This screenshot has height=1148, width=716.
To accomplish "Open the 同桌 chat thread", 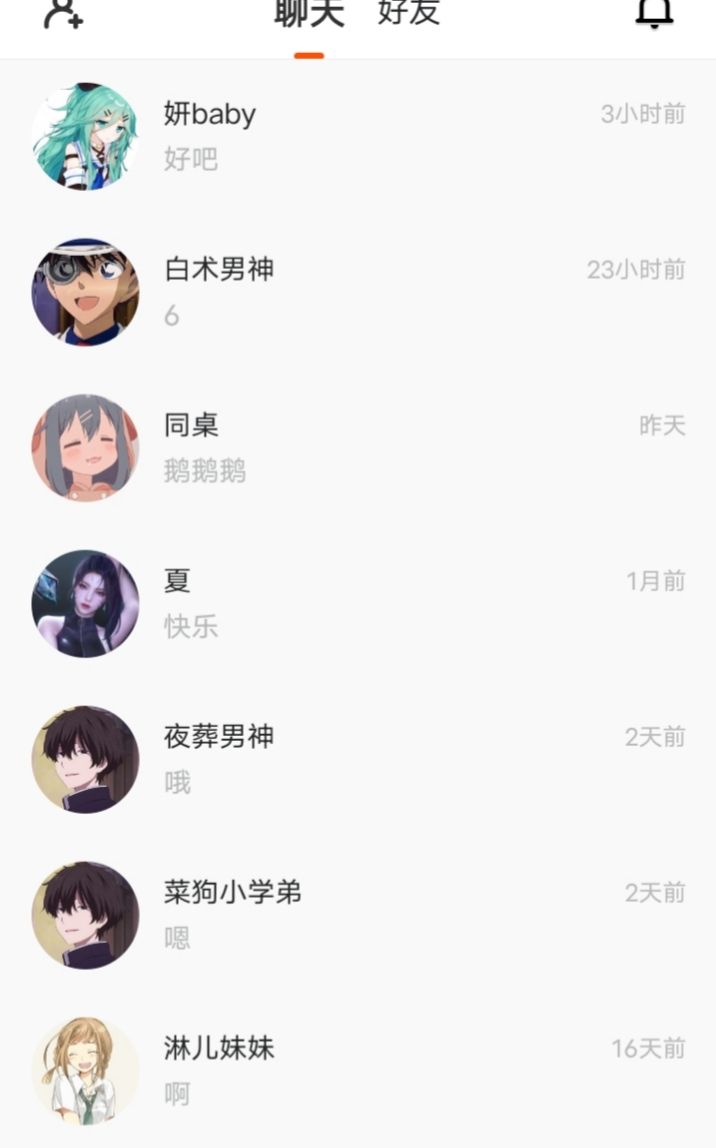I will 358,448.
